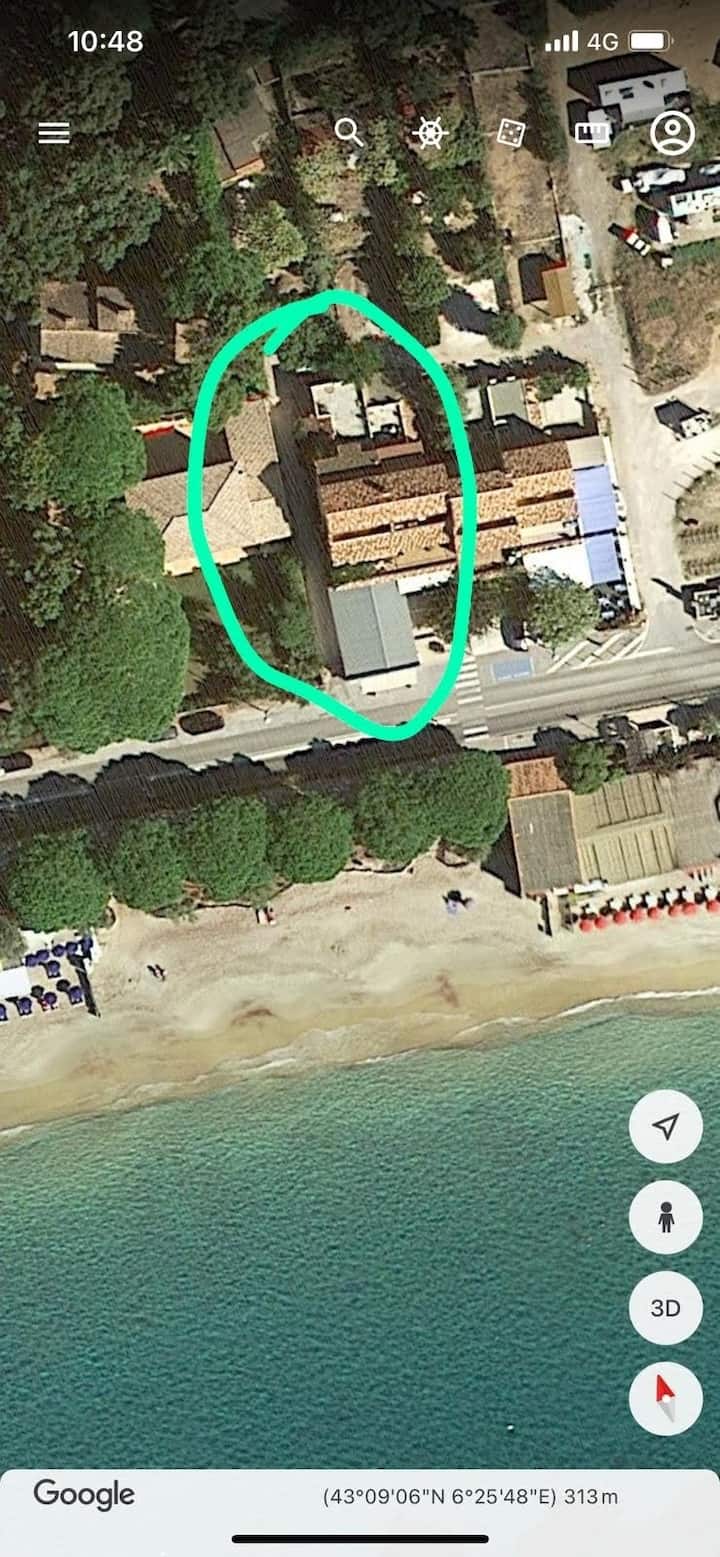Screen dimensions: 720x1557
Task: Reset the compass to north
Action: point(665,1398)
